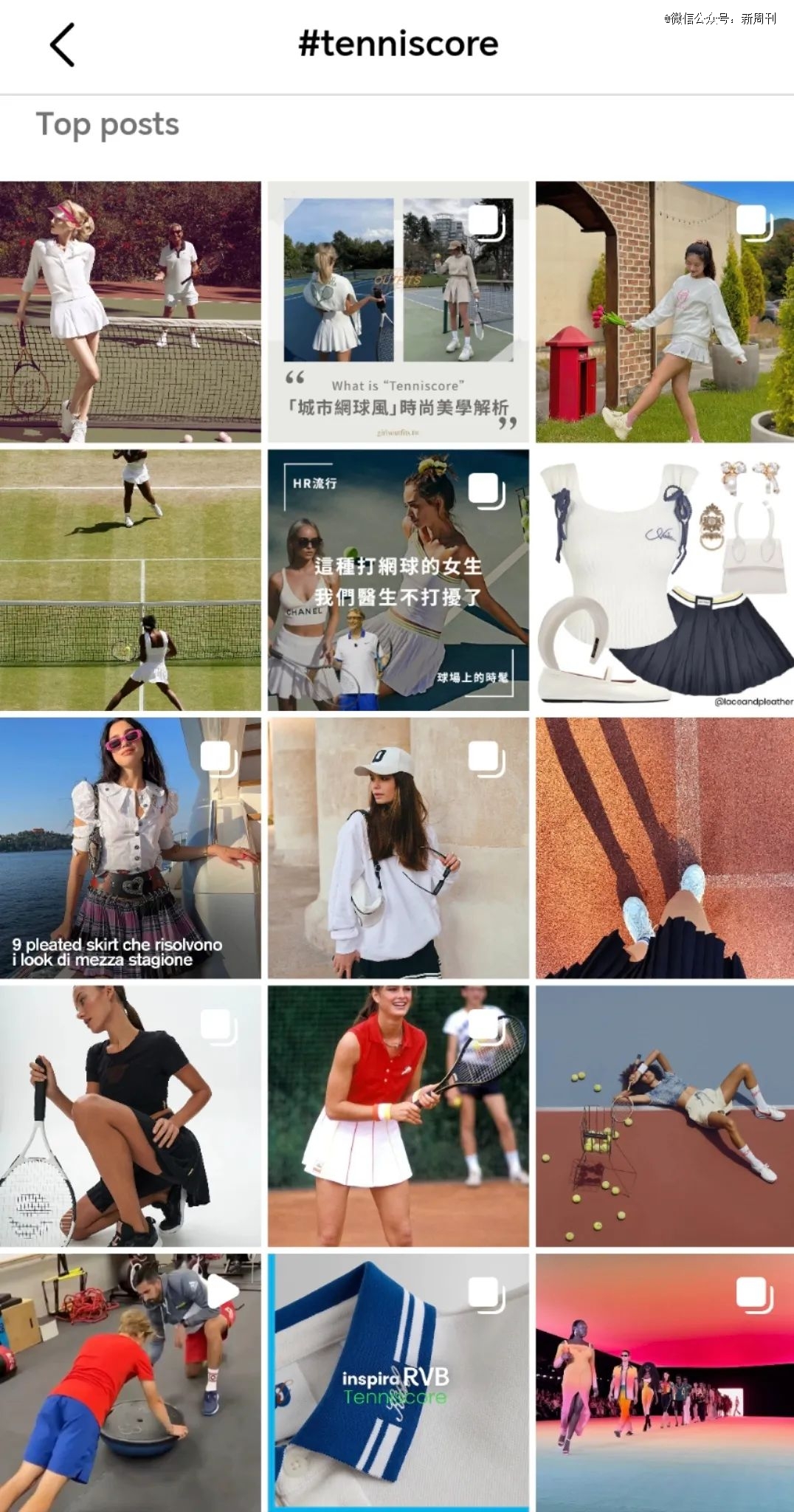
Task: Go back from the #tenniscore page
Action: pos(63,44)
